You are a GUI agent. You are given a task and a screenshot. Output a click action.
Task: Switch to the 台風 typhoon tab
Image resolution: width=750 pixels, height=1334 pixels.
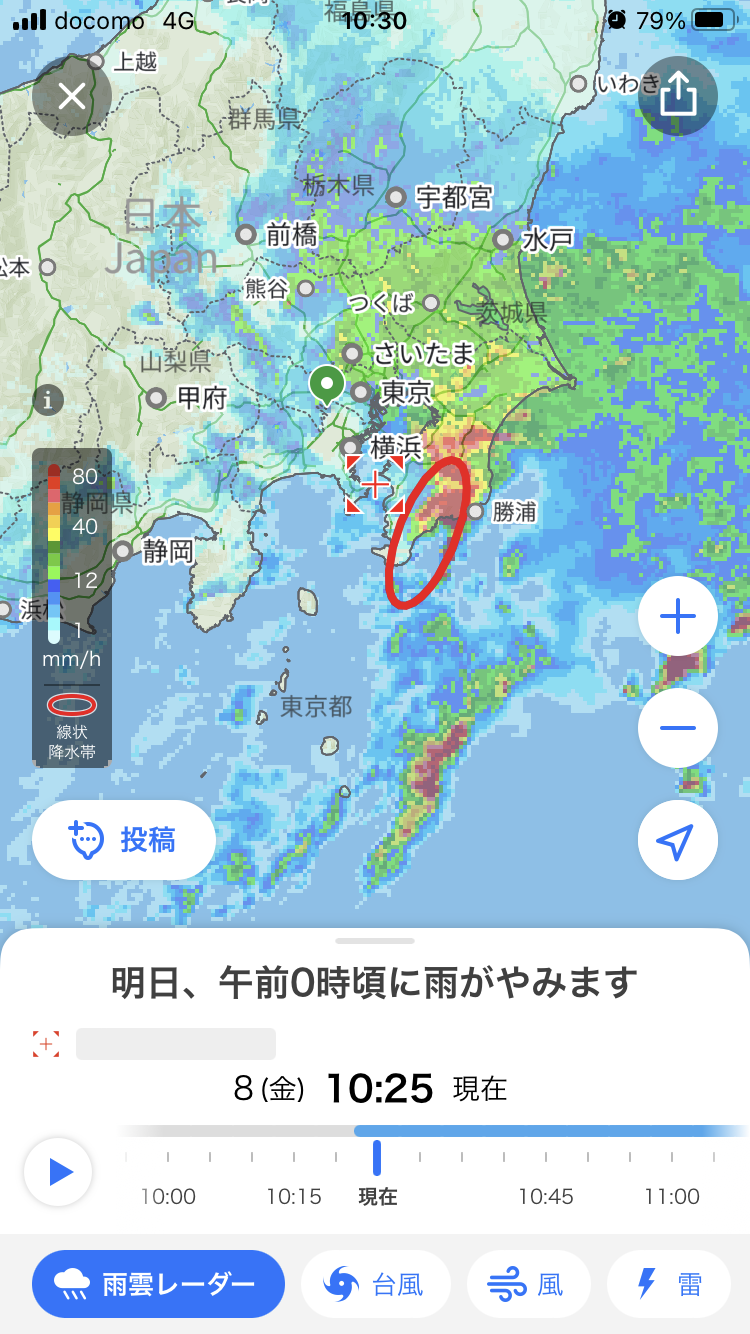click(375, 1284)
